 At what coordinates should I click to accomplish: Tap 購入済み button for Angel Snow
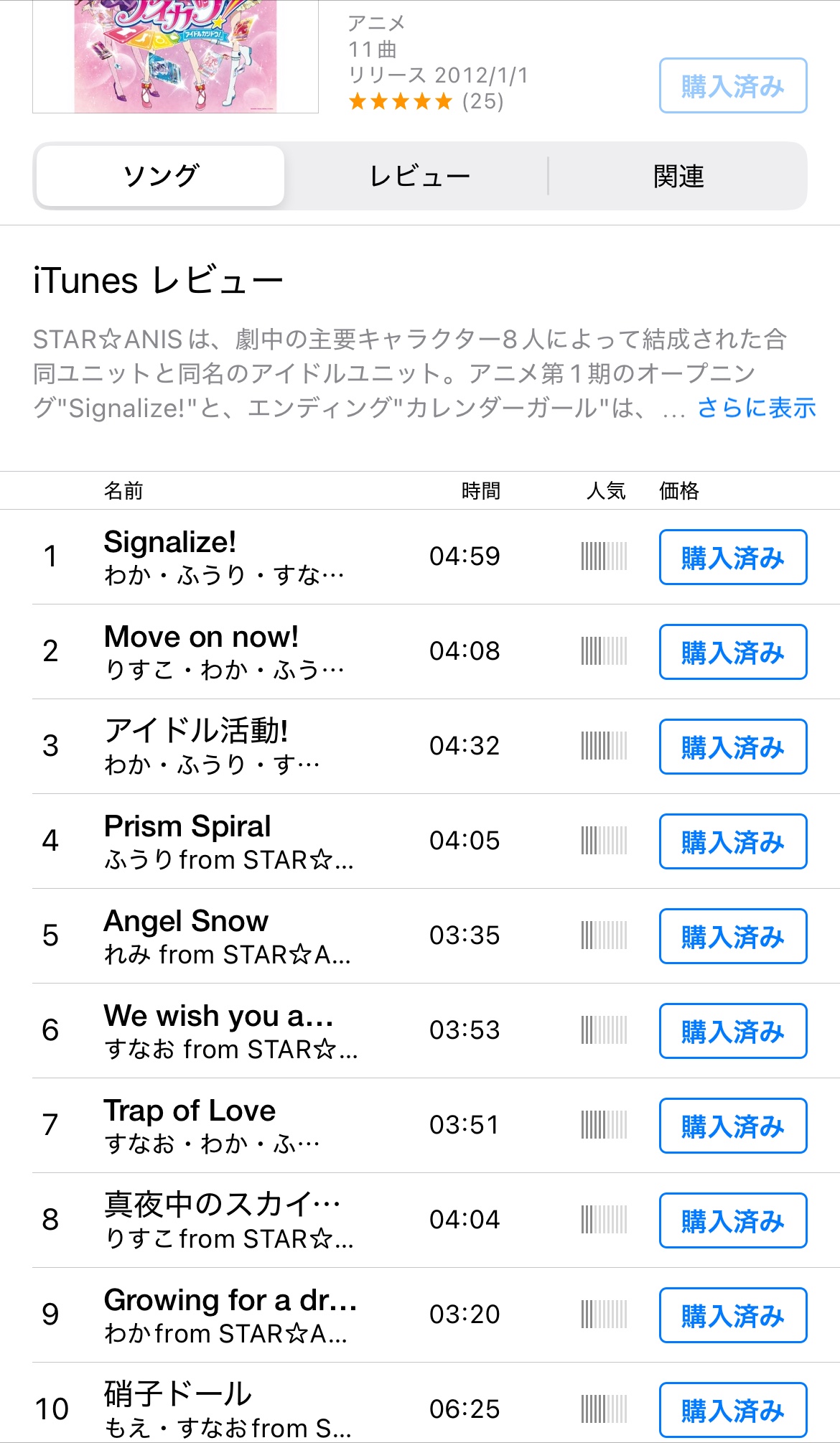click(732, 936)
